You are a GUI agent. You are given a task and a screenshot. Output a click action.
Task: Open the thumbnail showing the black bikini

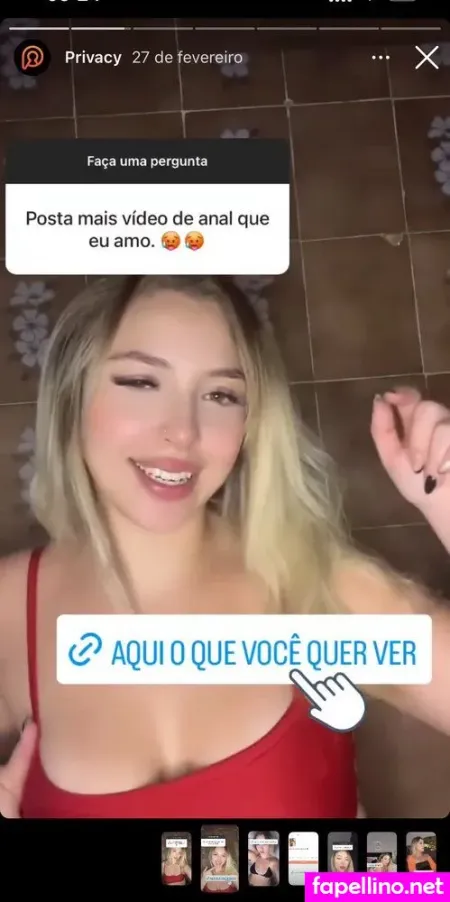(264, 858)
